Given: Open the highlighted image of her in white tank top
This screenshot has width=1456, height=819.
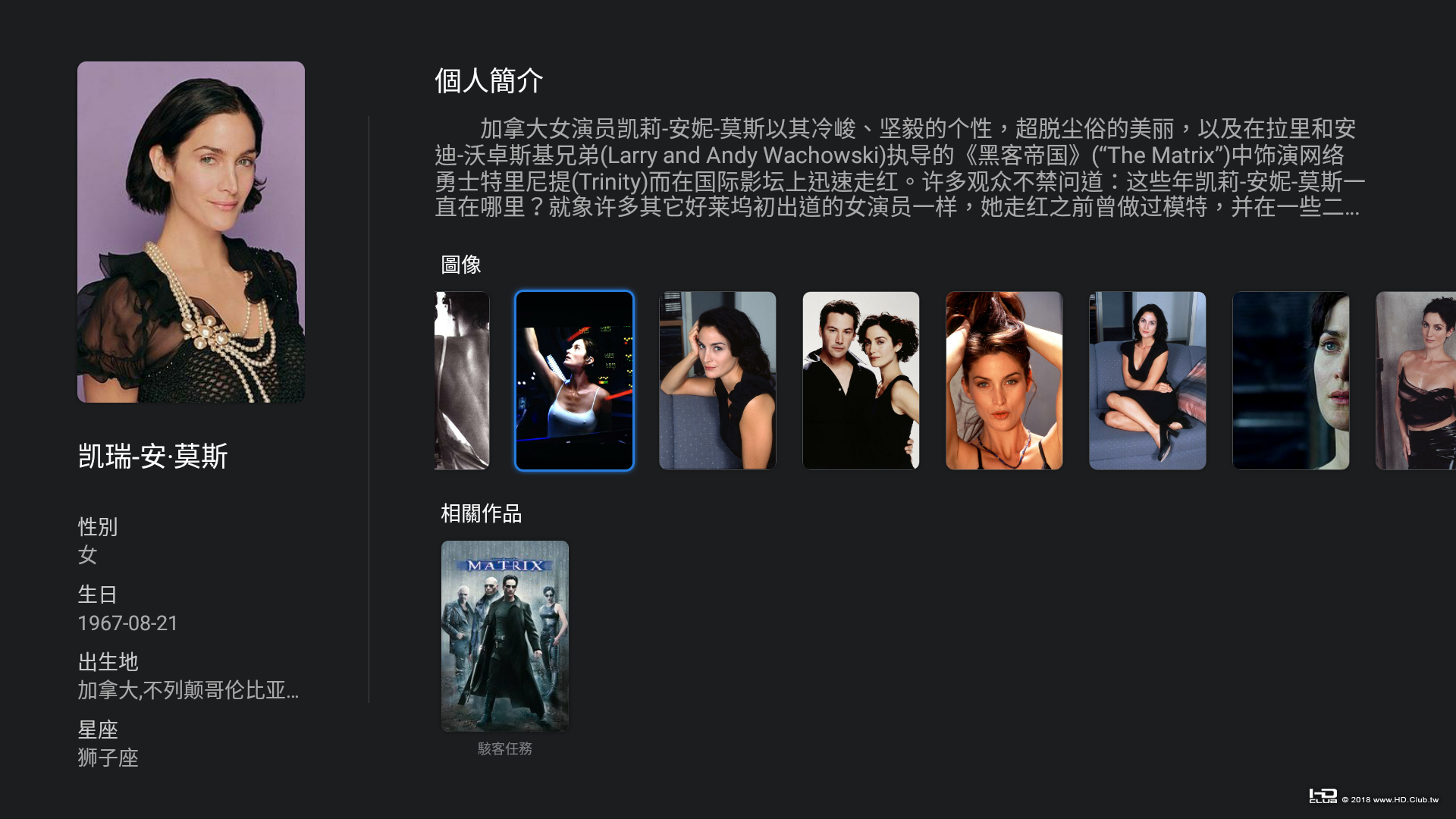Looking at the screenshot, I should (x=574, y=381).
